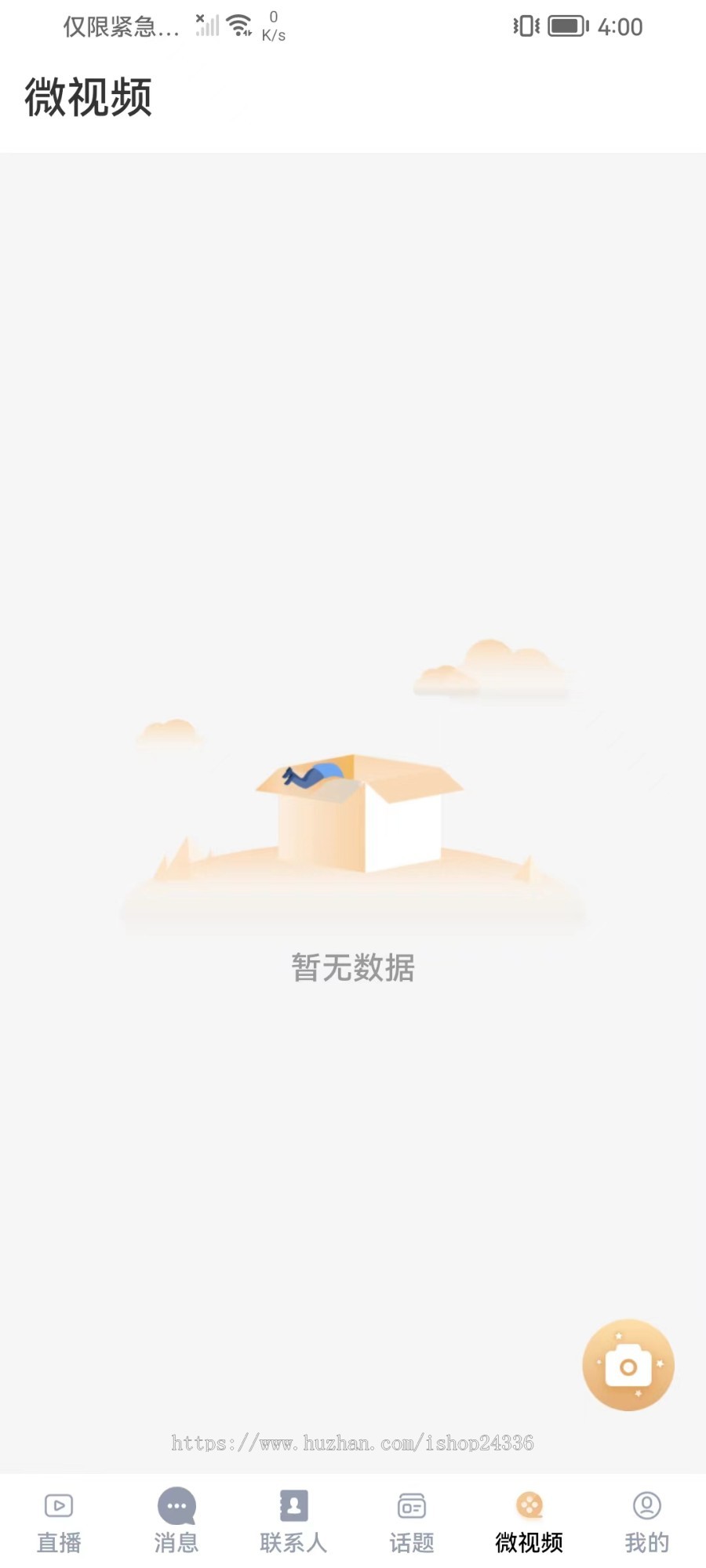Image resolution: width=706 pixels, height=1568 pixels.
Task: Open the 我的 profile tab
Action: tap(647, 1521)
